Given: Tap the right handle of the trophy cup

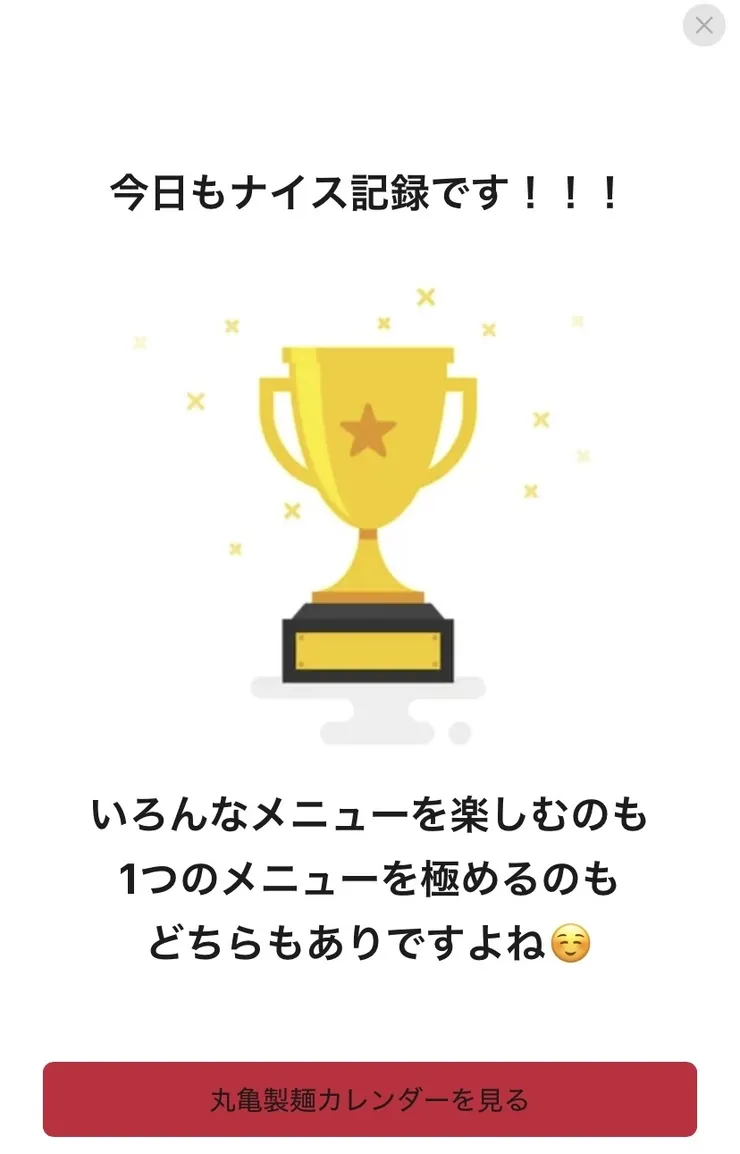Looking at the screenshot, I should (x=472, y=430).
